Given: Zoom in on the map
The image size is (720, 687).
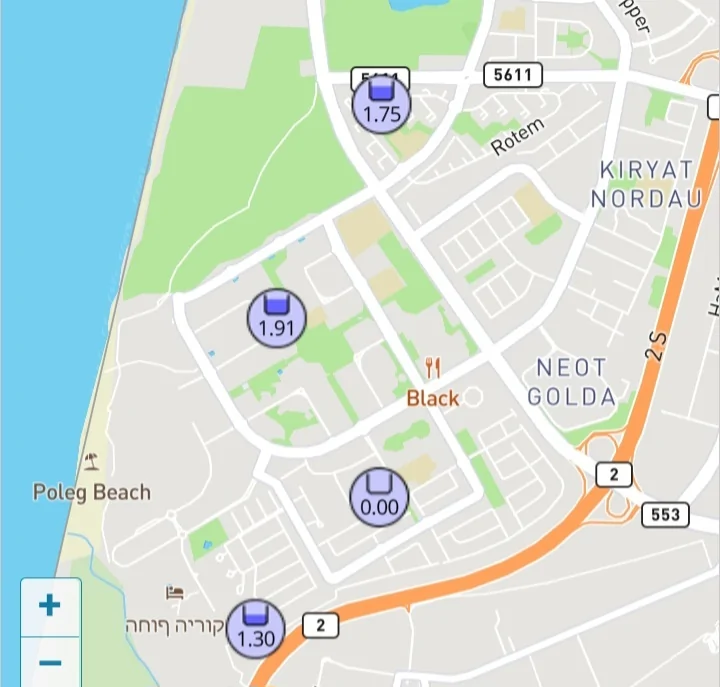Looking at the screenshot, I should [50, 606].
